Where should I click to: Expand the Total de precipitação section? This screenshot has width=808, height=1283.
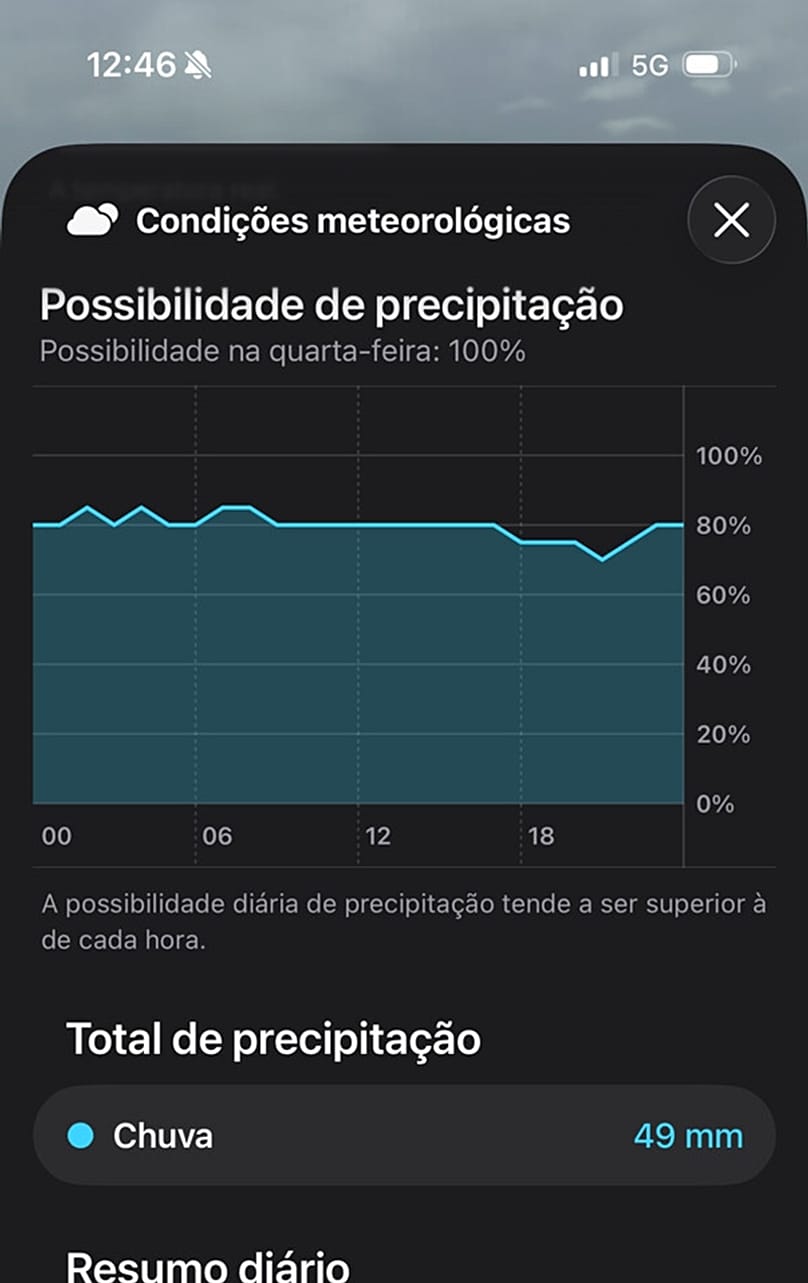click(274, 1038)
